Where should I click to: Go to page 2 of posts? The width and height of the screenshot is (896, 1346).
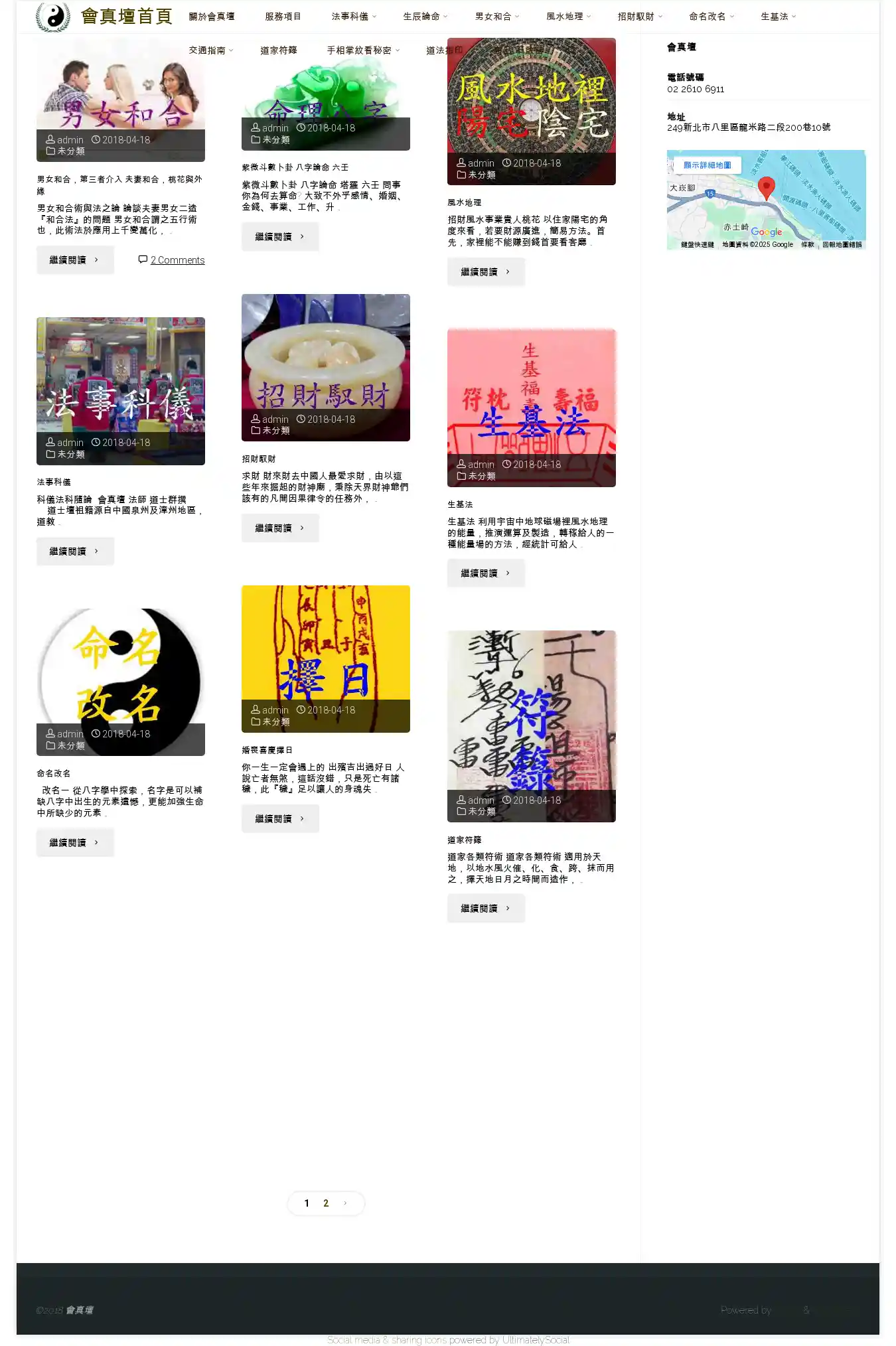(x=326, y=1203)
